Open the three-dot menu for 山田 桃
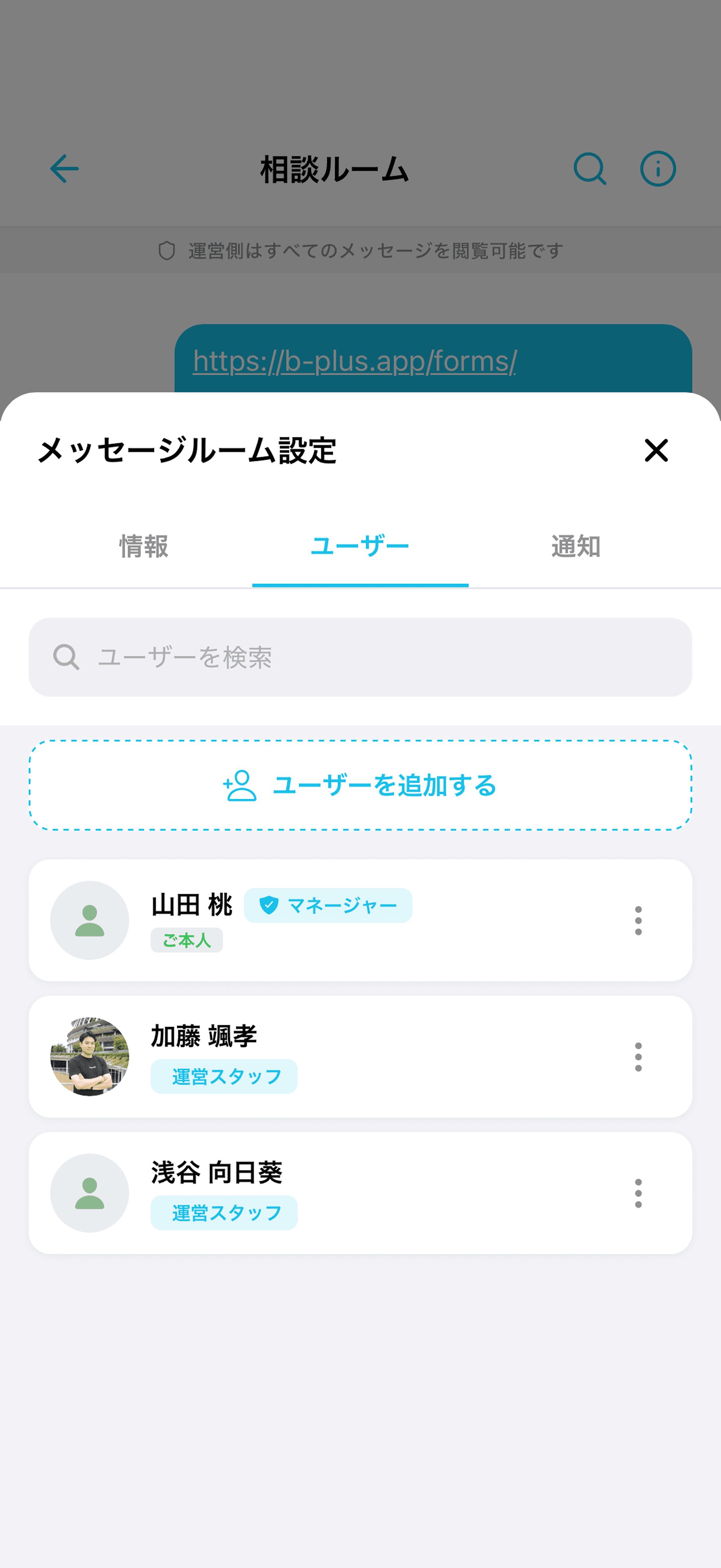This screenshot has width=721, height=1568. tap(638, 920)
